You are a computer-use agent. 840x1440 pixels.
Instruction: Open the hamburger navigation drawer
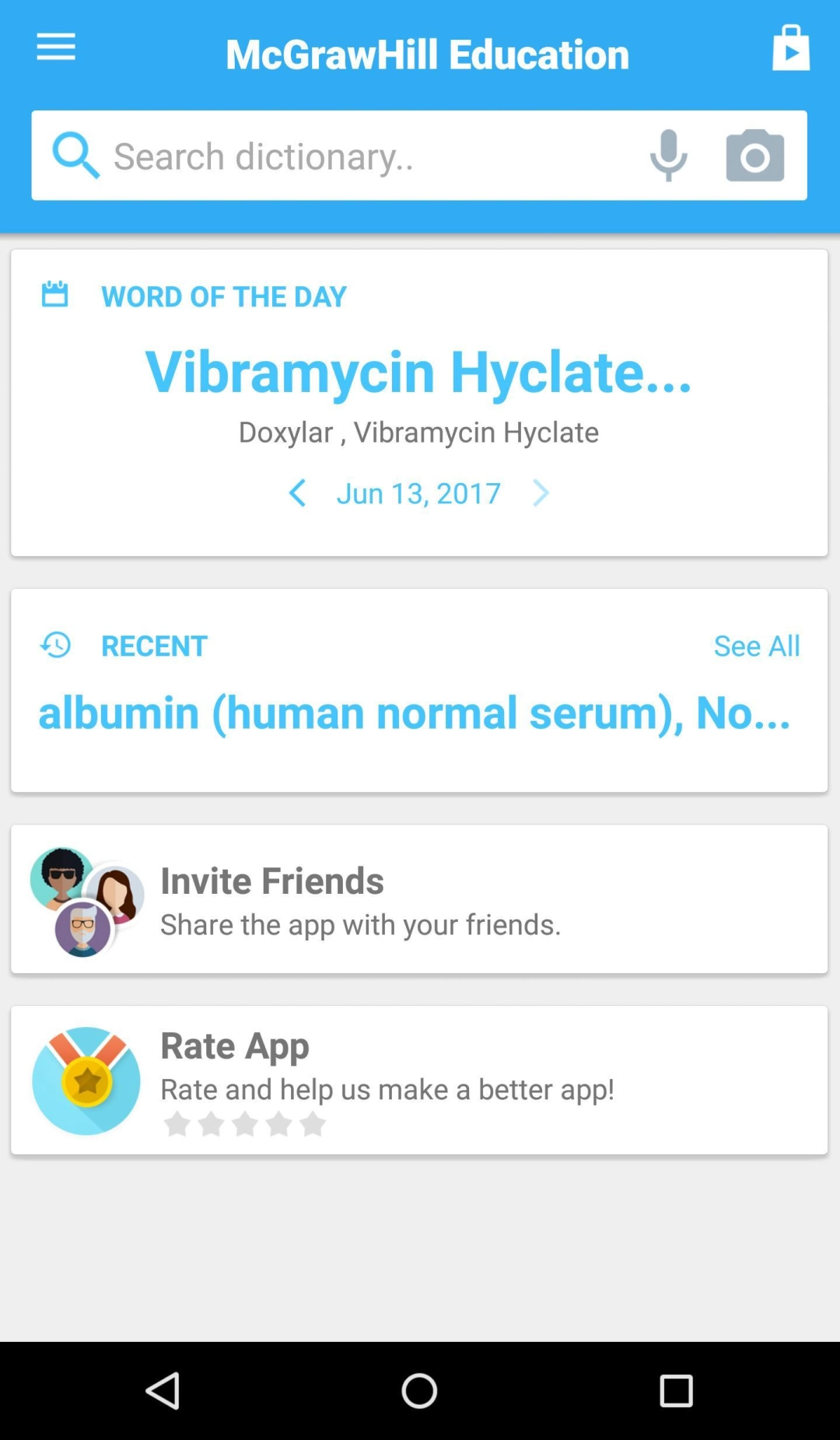[x=56, y=47]
